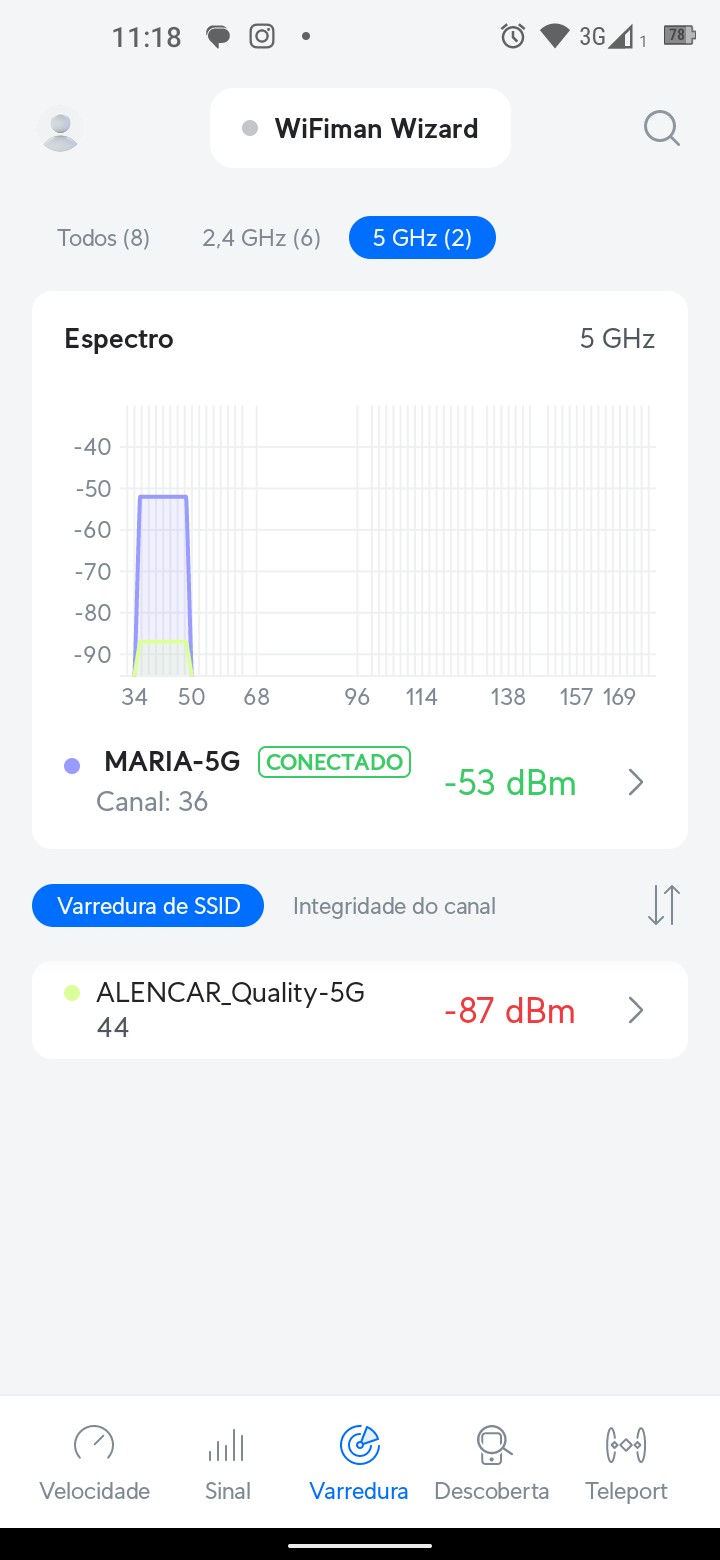Open the Teleport tab
This screenshot has width=720, height=1560.
coord(626,1462)
